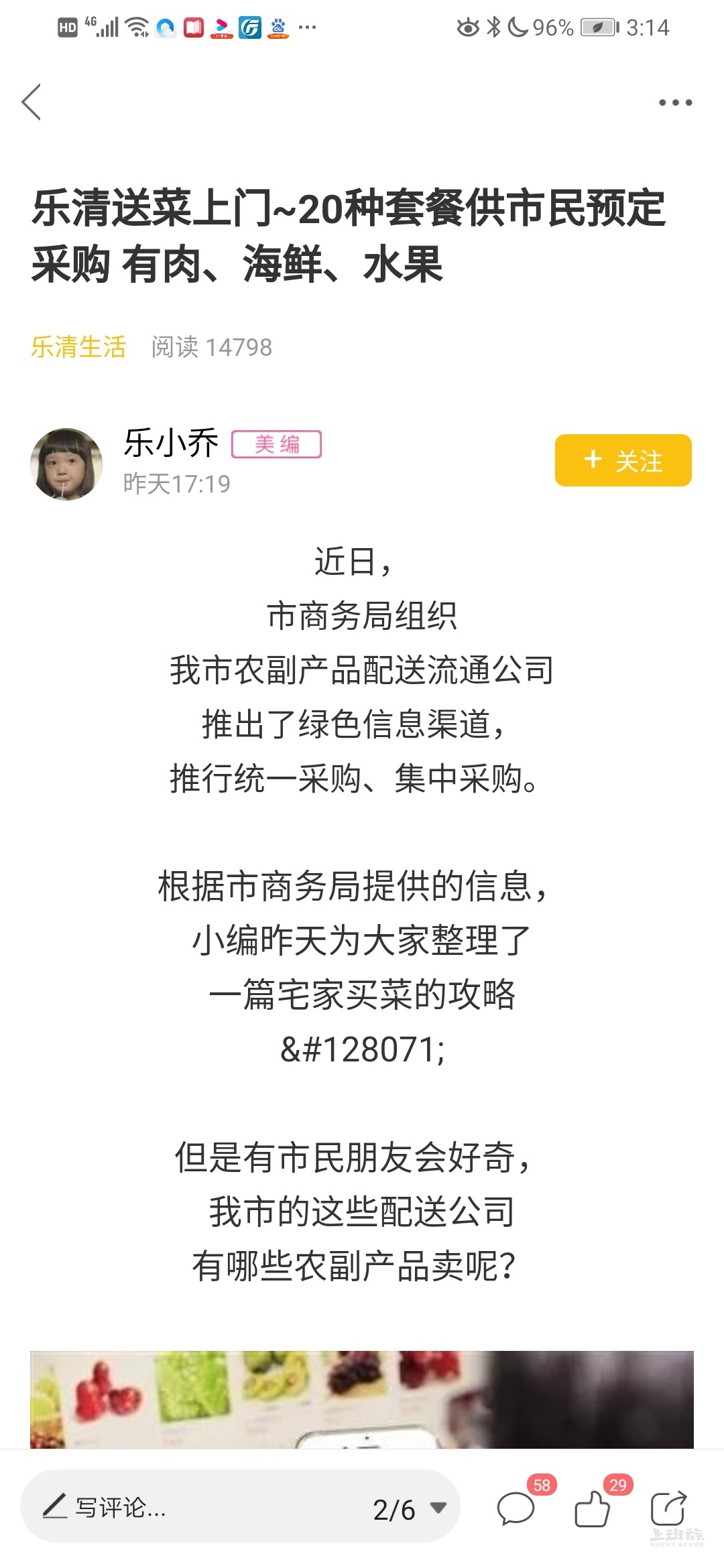724x1568 pixels.
Task: Follow author 乐小乔 with 关注 button
Action: click(x=623, y=460)
